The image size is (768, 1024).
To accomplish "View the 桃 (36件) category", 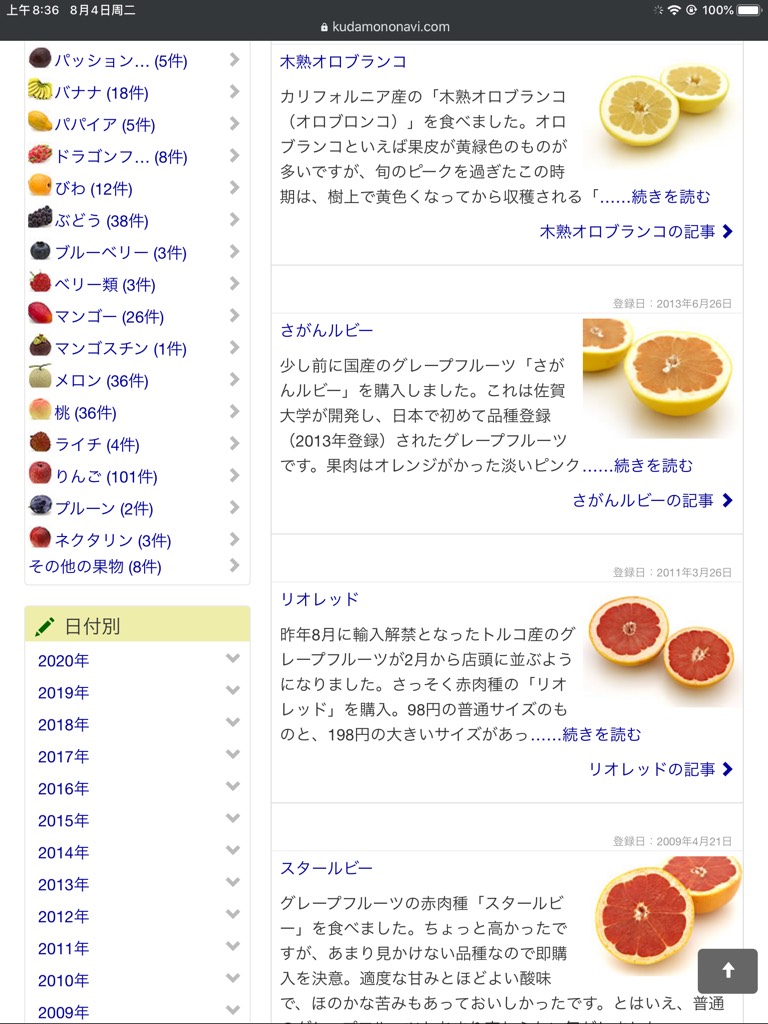I will click(x=85, y=413).
